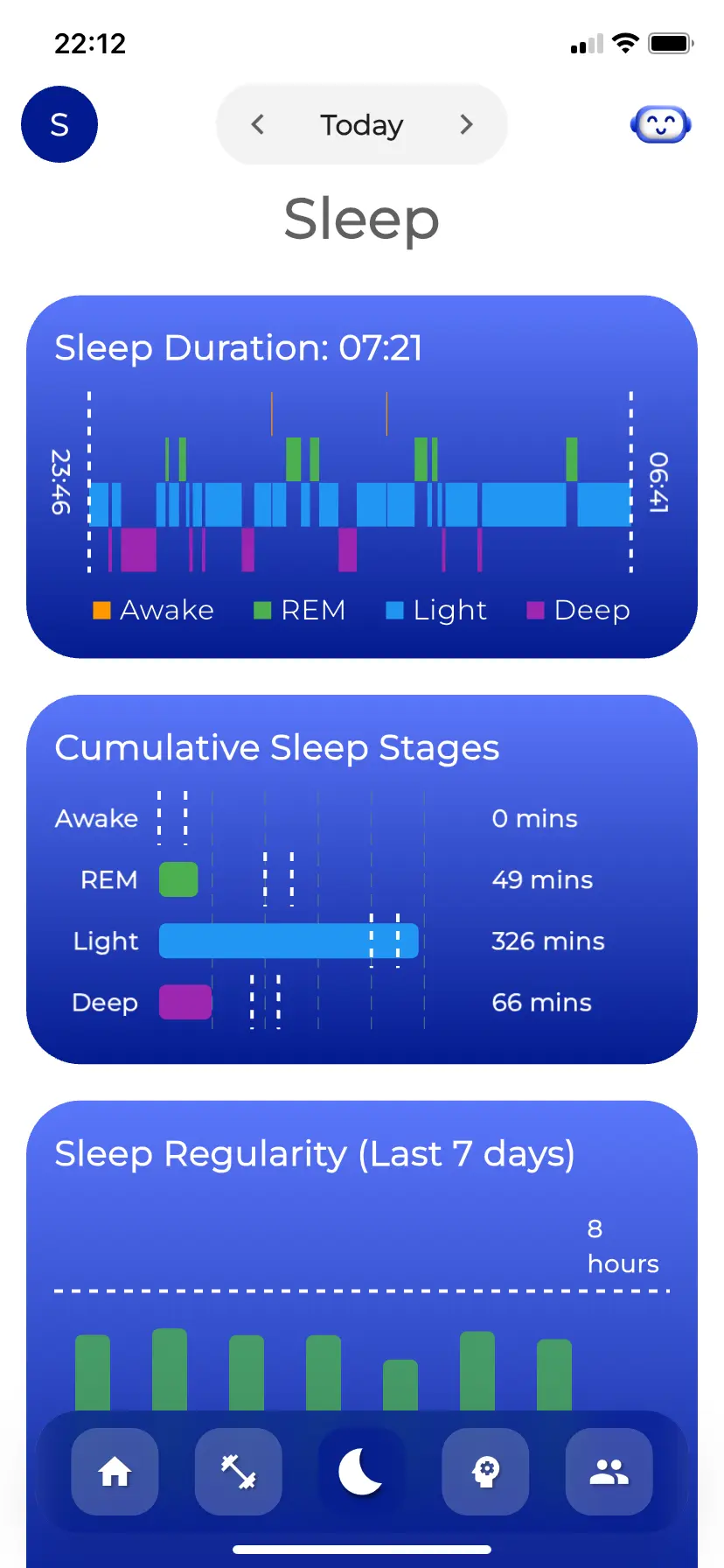The height and width of the screenshot is (1568, 724).
Task: Open the Cumulative Sleep Stages card
Action: pyautogui.click(x=277, y=747)
